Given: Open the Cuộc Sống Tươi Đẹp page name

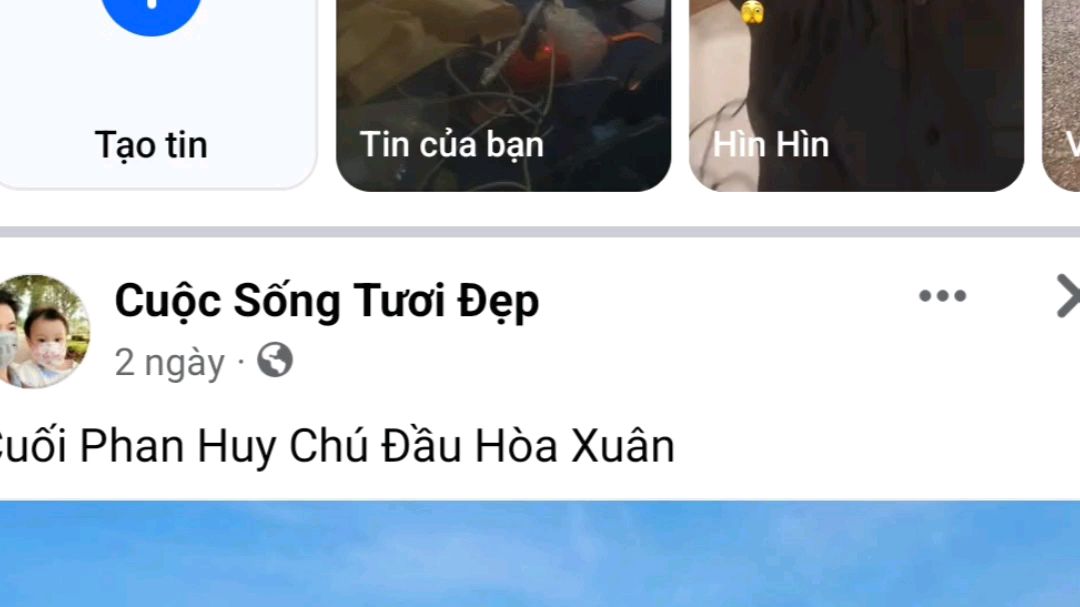Looking at the screenshot, I should tap(327, 301).
